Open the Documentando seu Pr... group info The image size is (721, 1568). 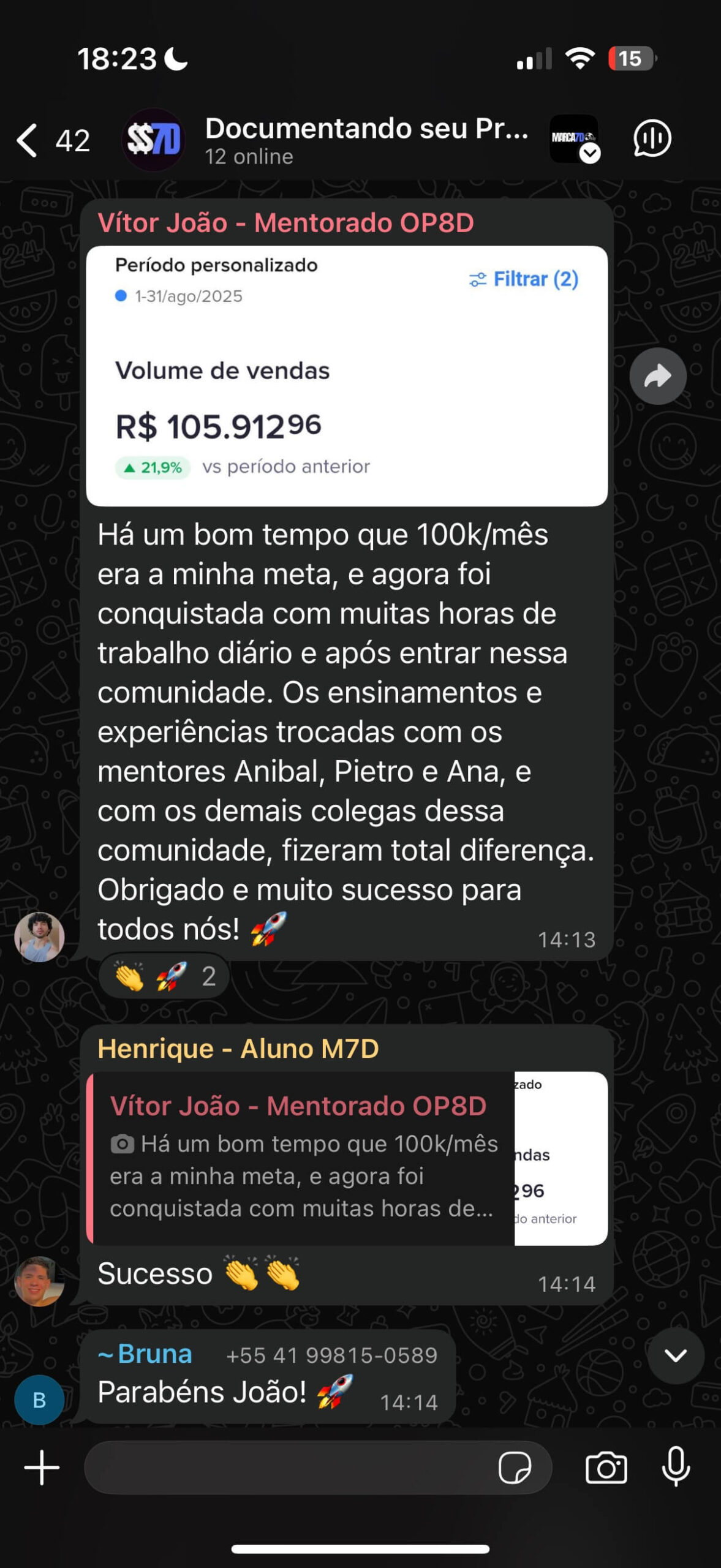366,140
